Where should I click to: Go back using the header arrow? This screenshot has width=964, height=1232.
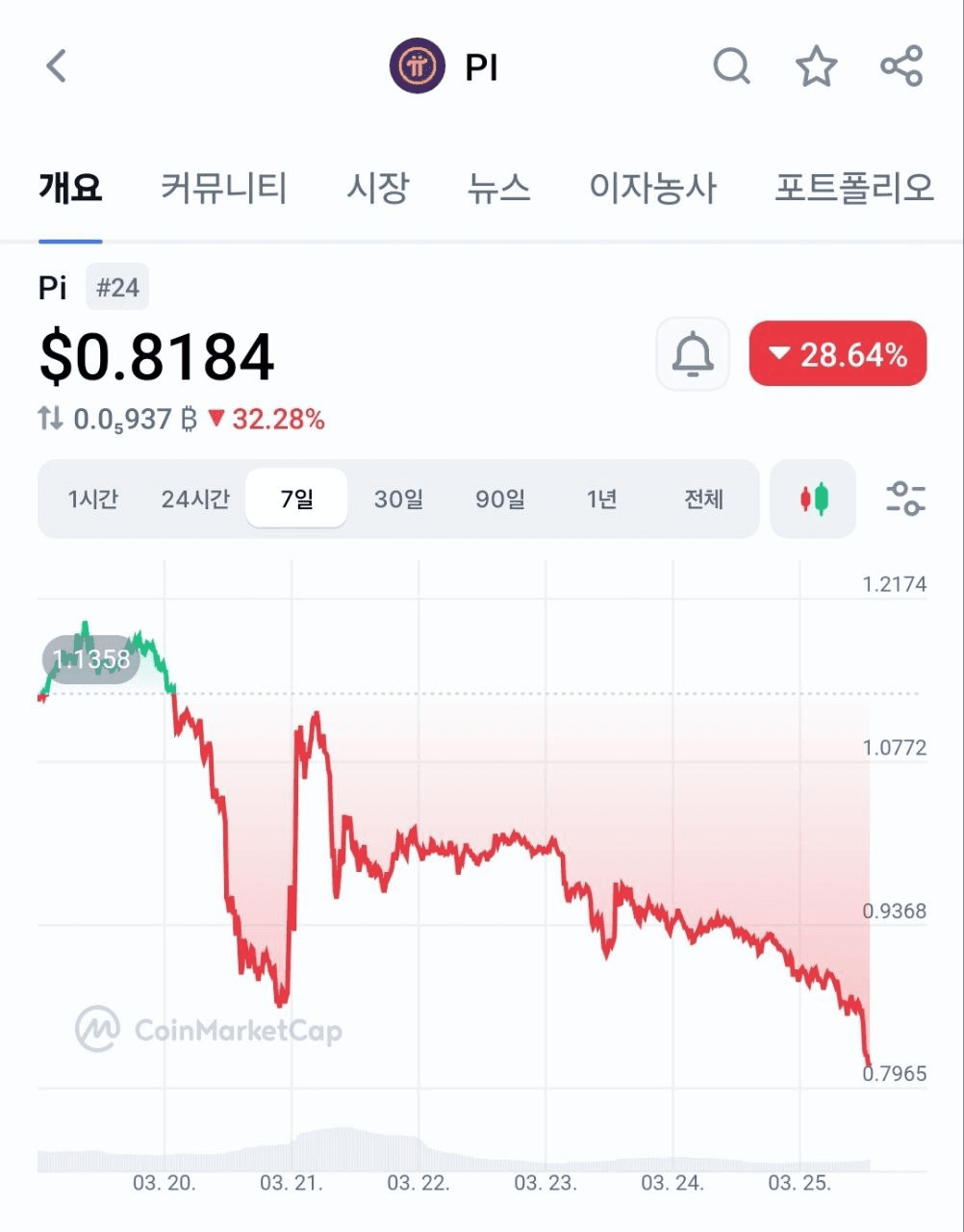[x=57, y=66]
